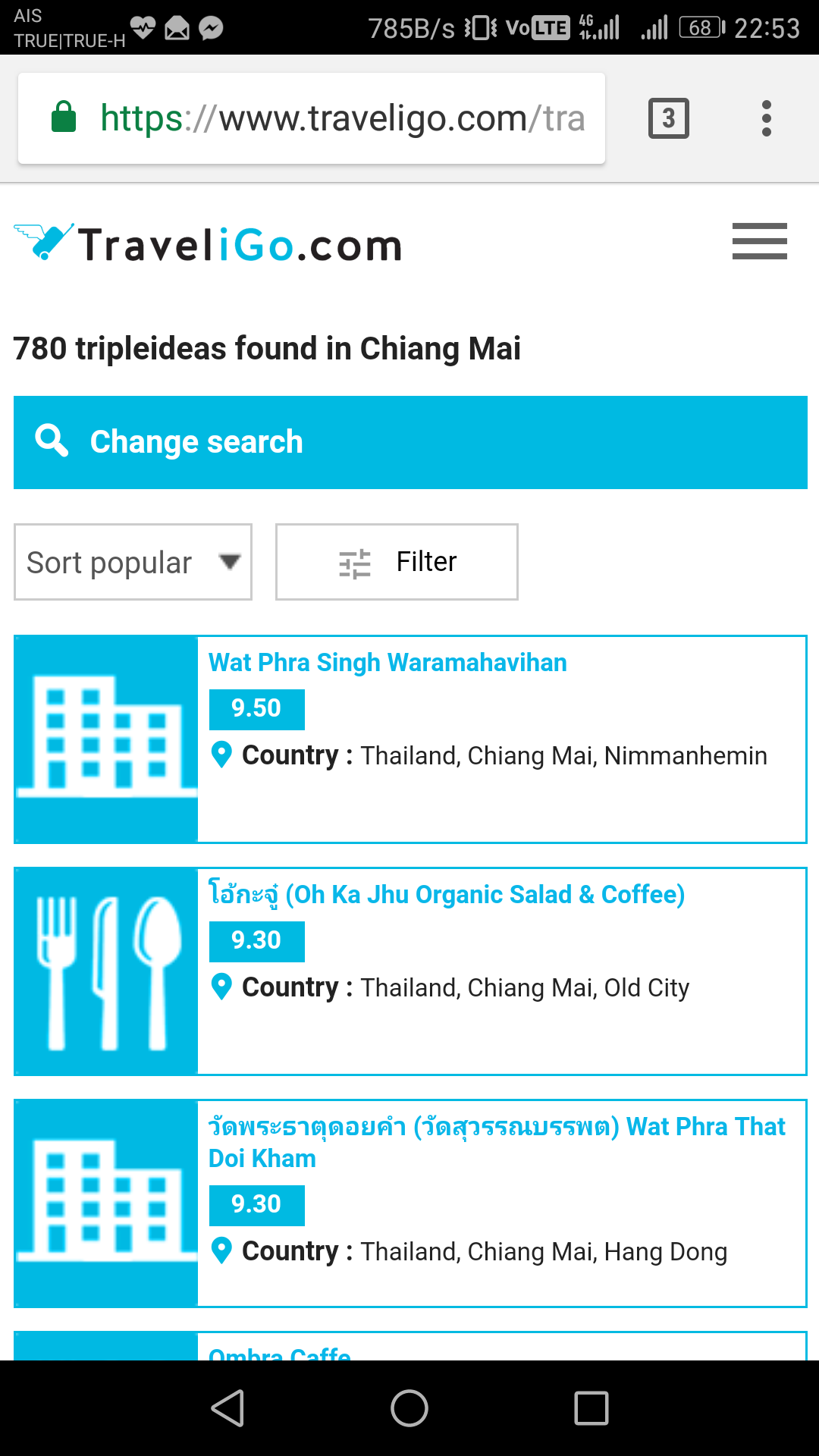Open the browser overflow menu
The image size is (819, 1456).
click(767, 118)
